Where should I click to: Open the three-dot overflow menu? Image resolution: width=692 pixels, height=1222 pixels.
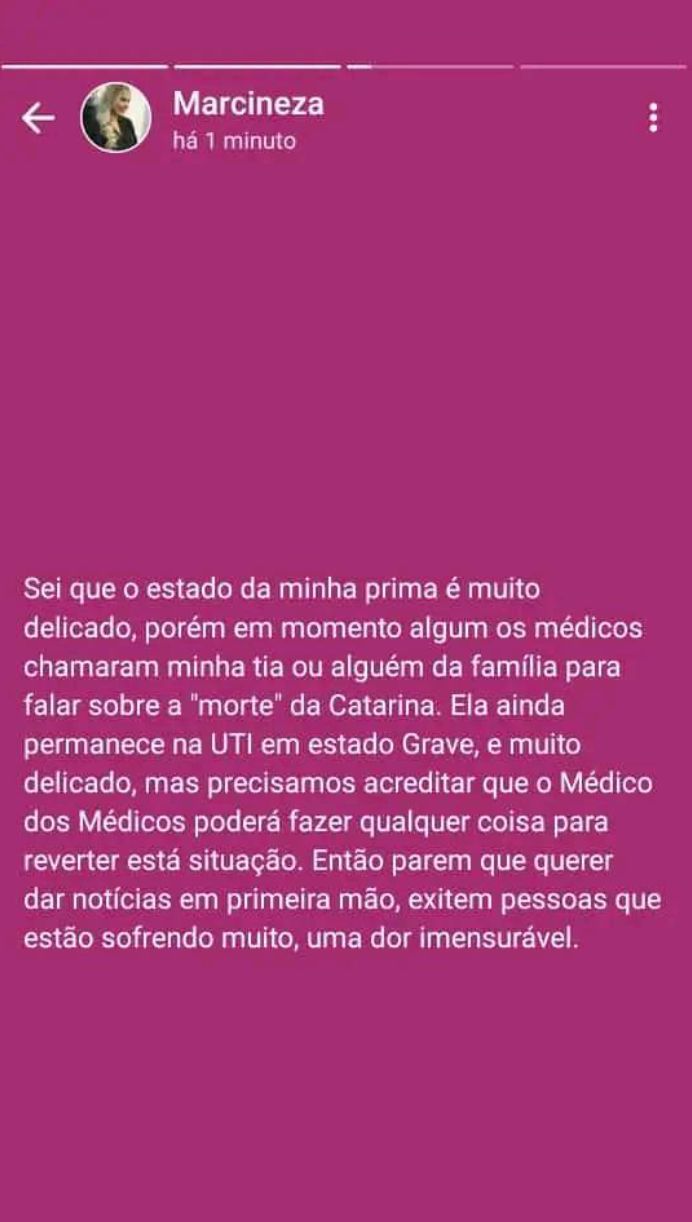click(653, 118)
